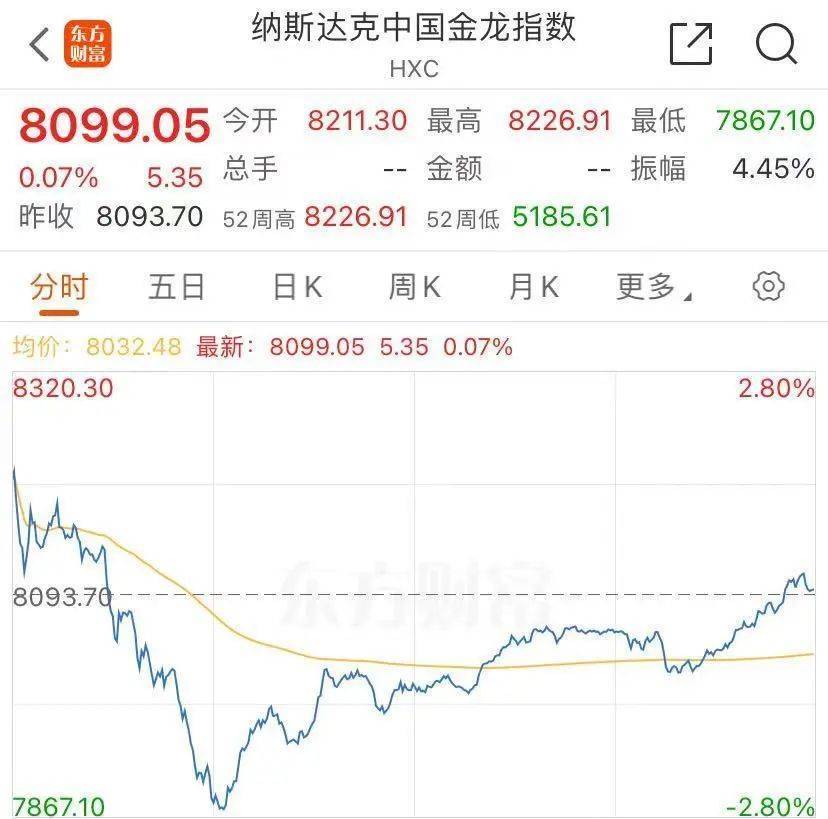
Task: Show the 日K candlestick tab
Action: coord(297,288)
